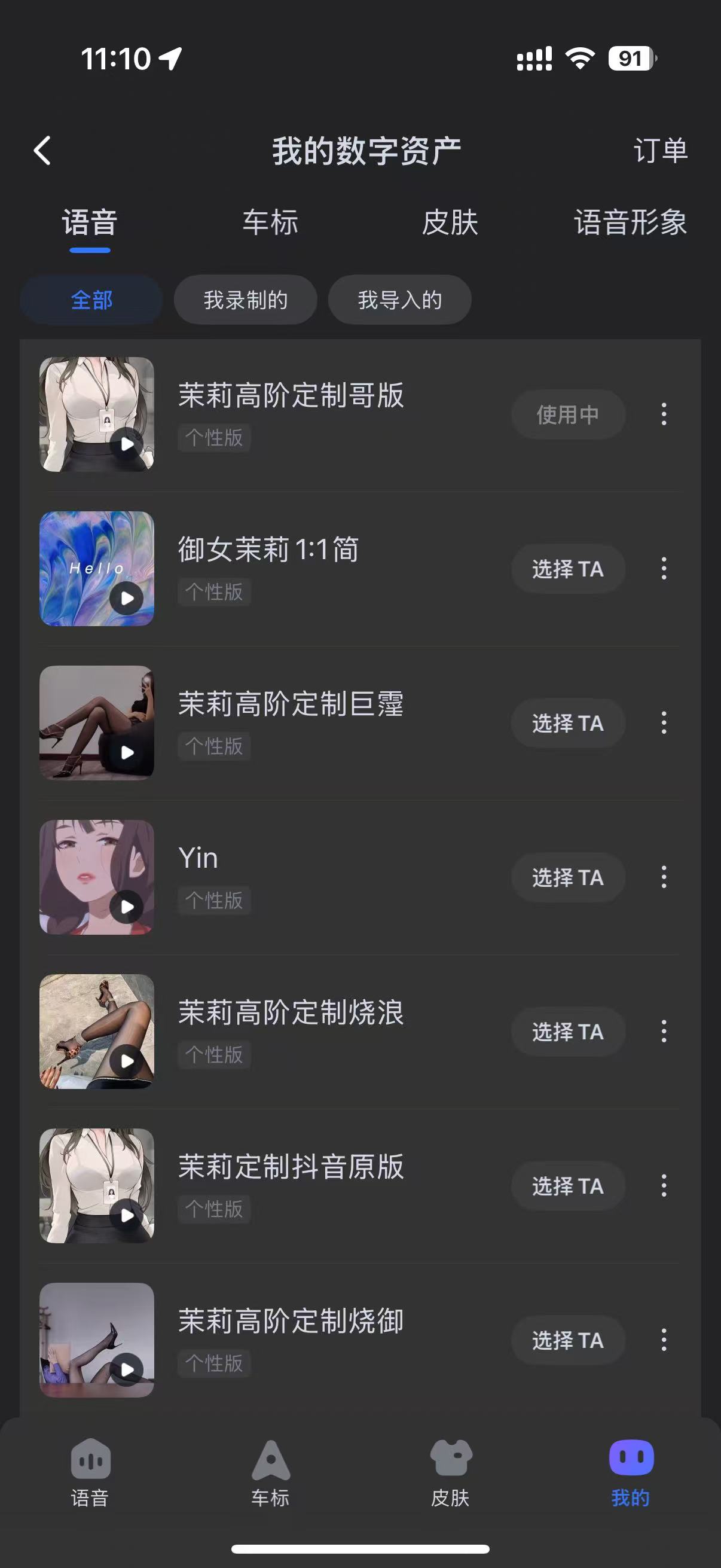Open the three-dot menu for 茉莉高阶定制烧浪
The height and width of the screenshot is (1568, 721).
coord(663,1032)
